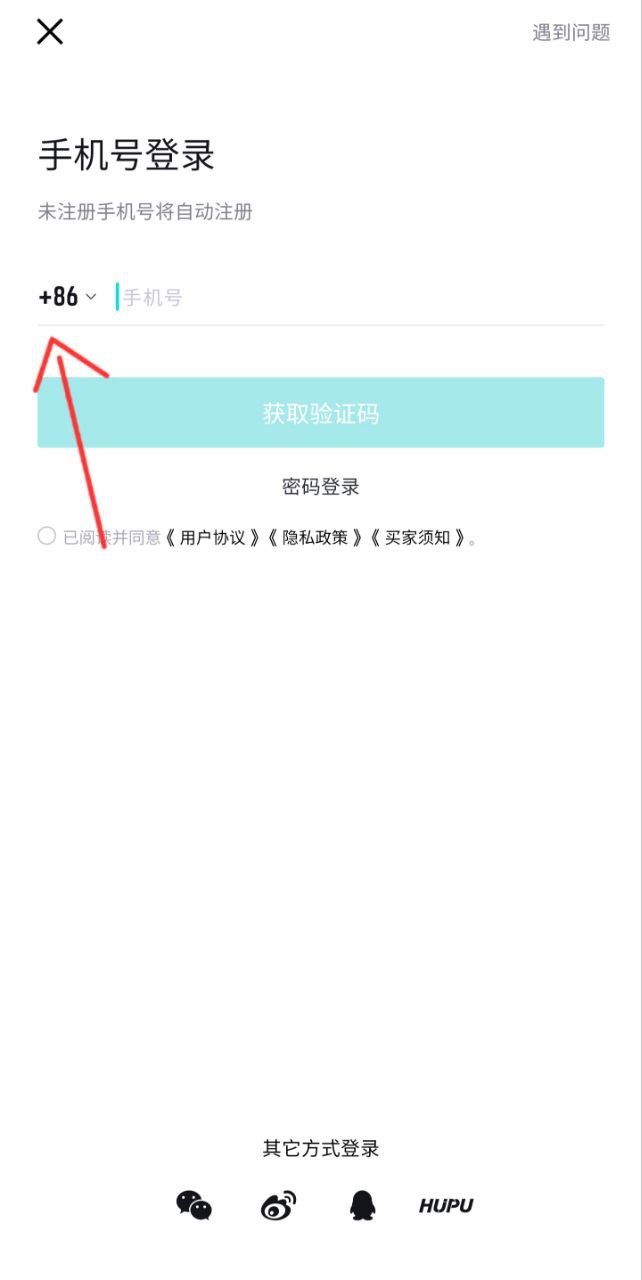The width and height of the screenshot is (642, 1280).
Task: Log in with QQ penguin icon
Action: (362, 1205)
